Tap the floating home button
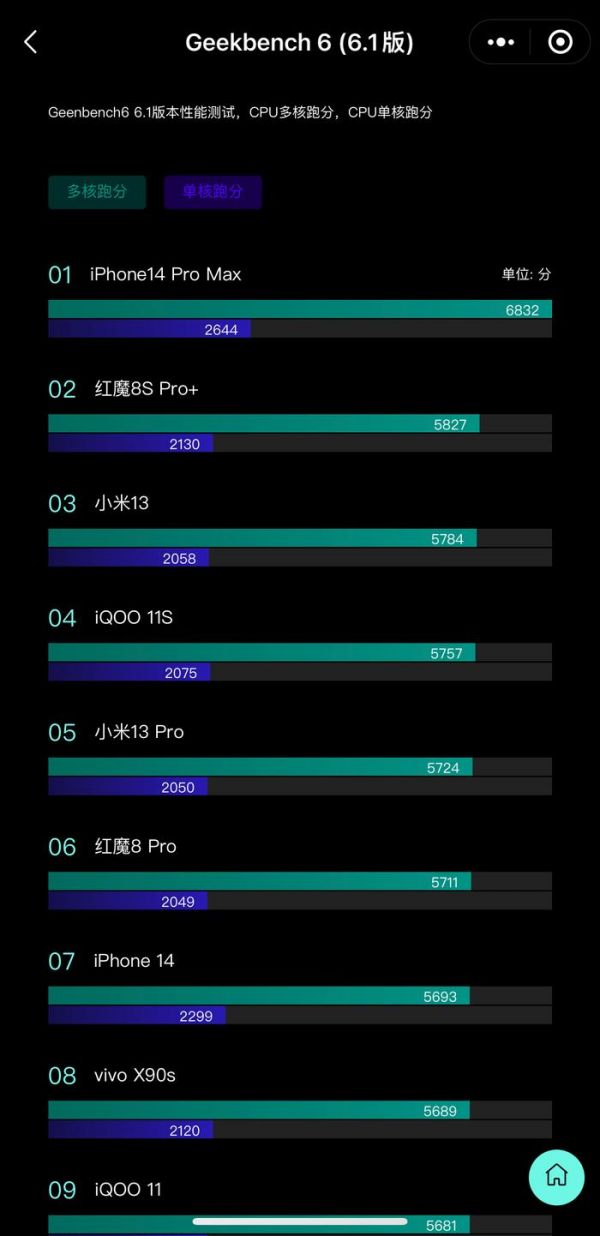This screenshot has width=600, height=1236. (x=556, y=1175)
